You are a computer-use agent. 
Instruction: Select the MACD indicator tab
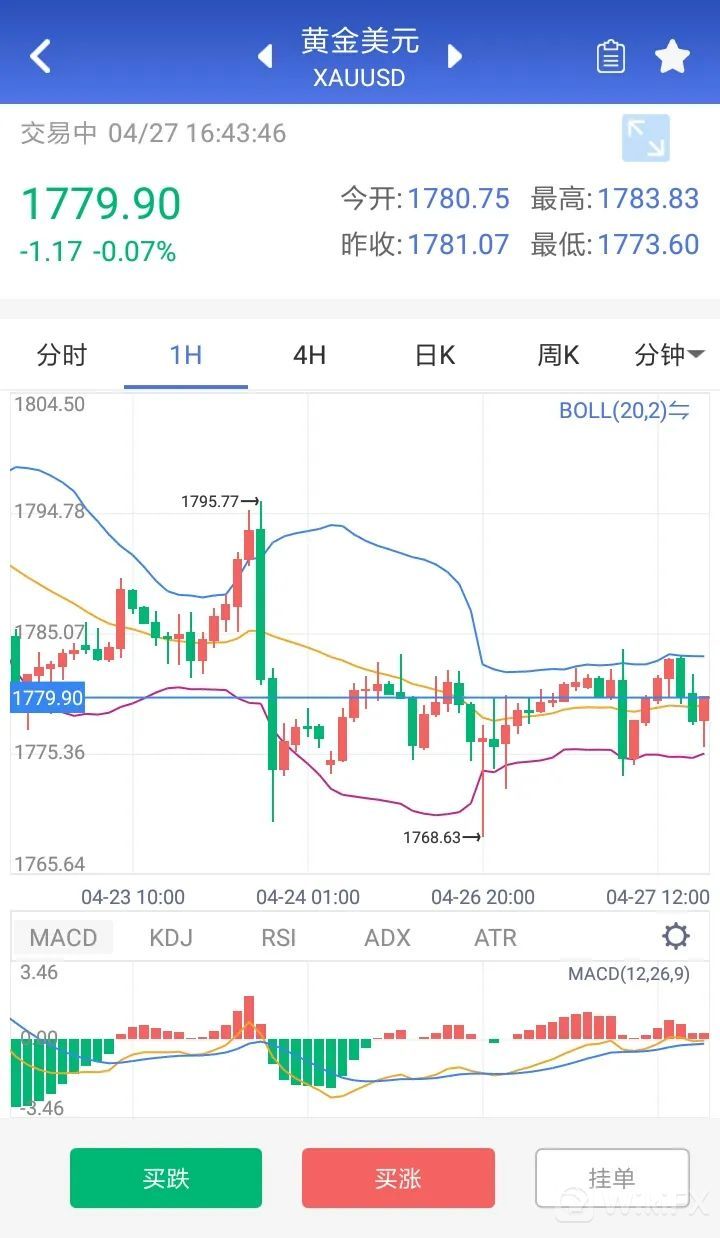point(63,937)
